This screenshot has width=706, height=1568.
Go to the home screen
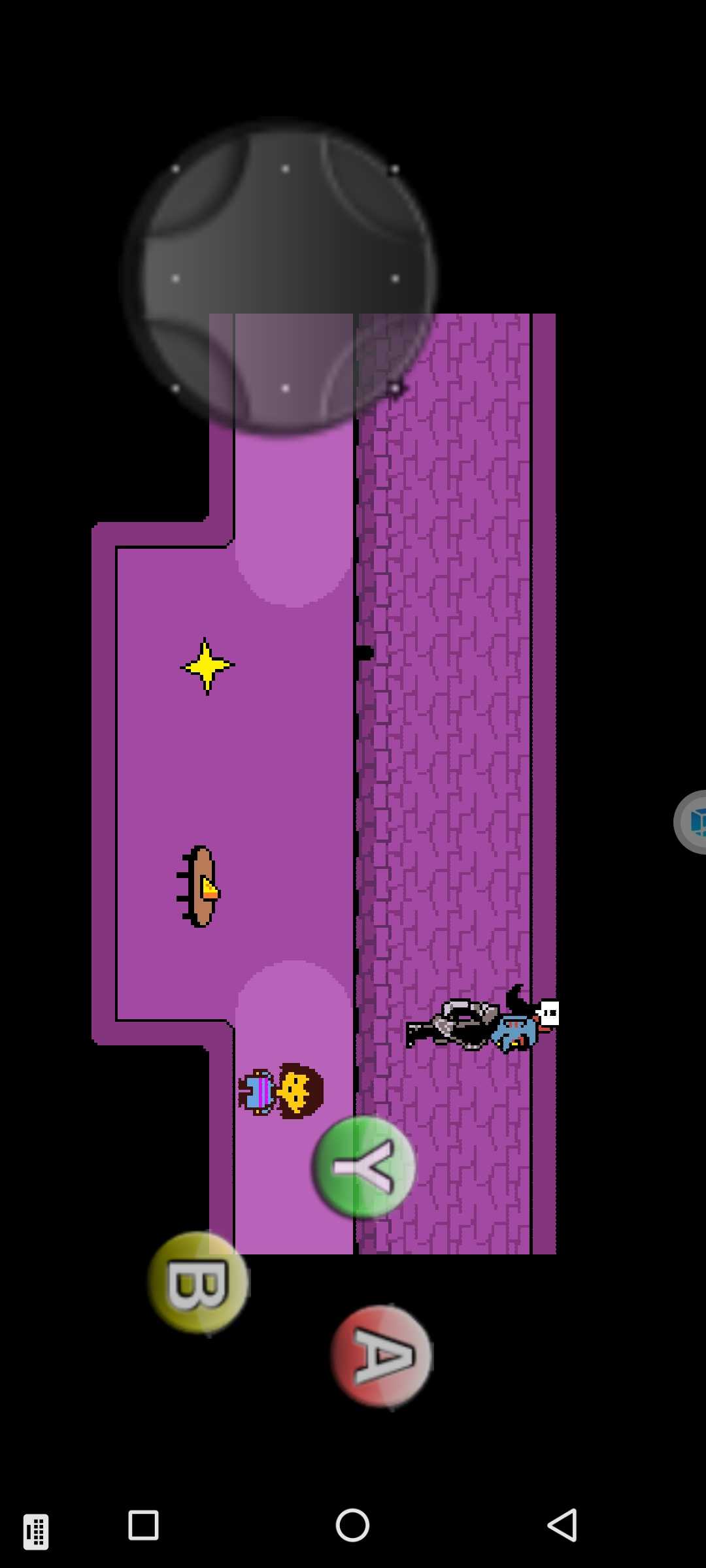click(352, 1526)
